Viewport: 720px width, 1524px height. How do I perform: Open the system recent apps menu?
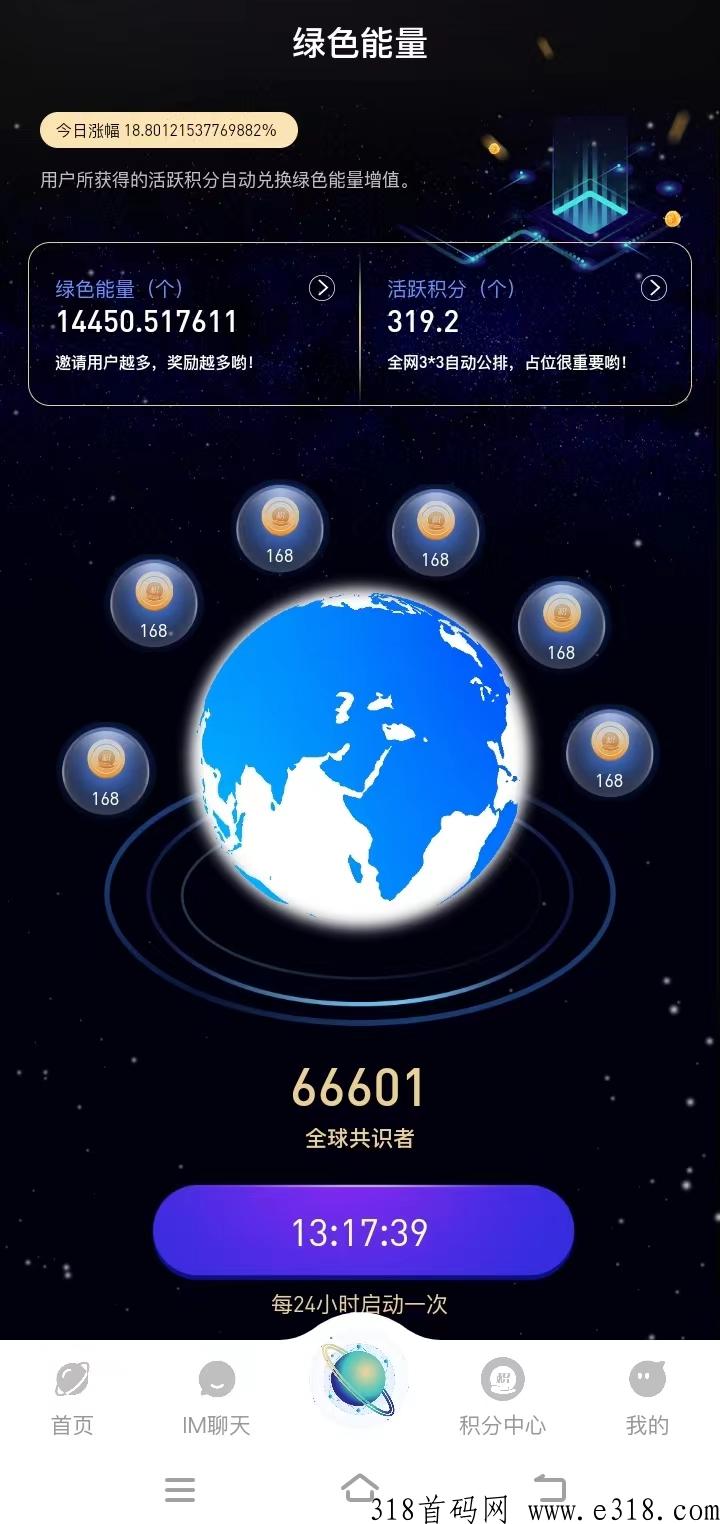[180, 1489]
